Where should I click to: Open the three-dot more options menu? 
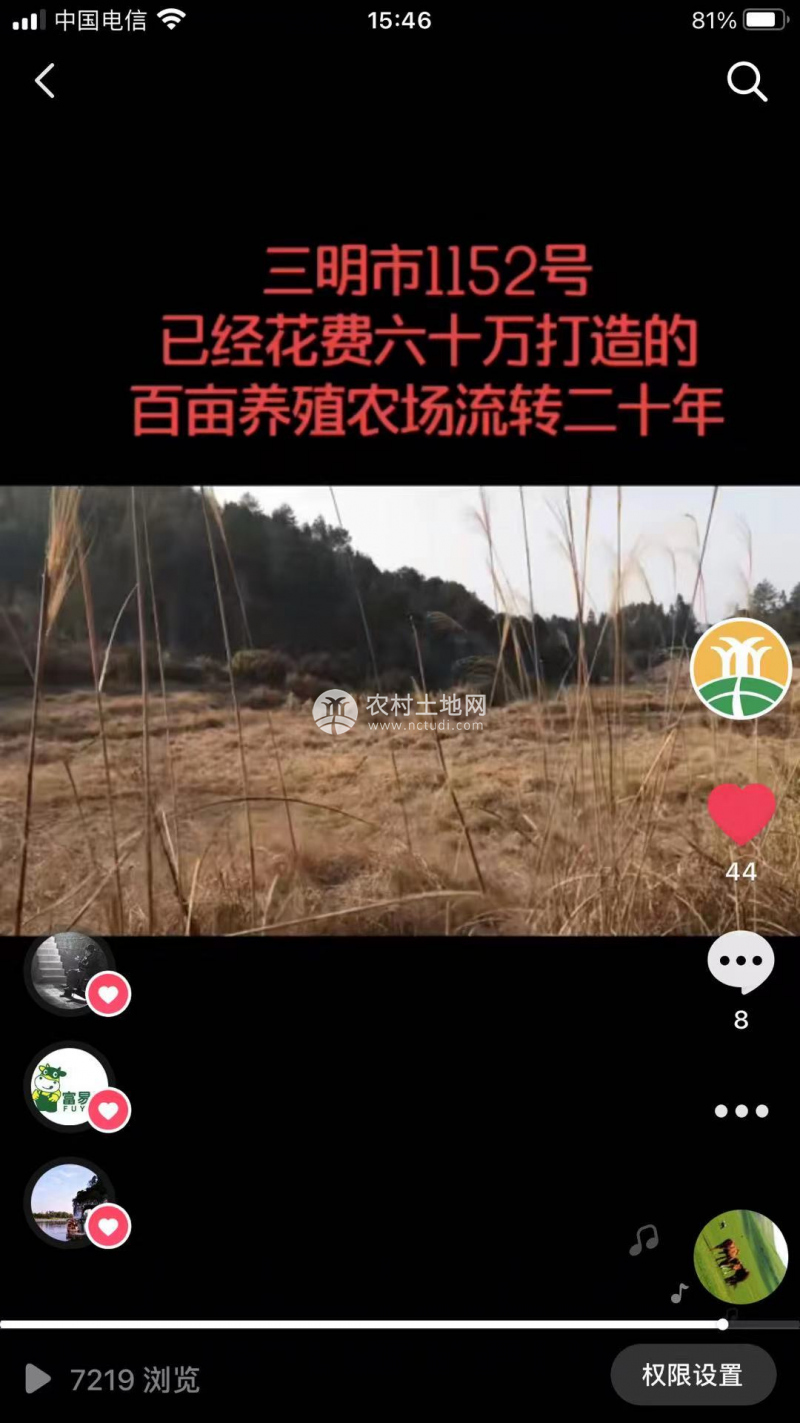point(741,1111)
